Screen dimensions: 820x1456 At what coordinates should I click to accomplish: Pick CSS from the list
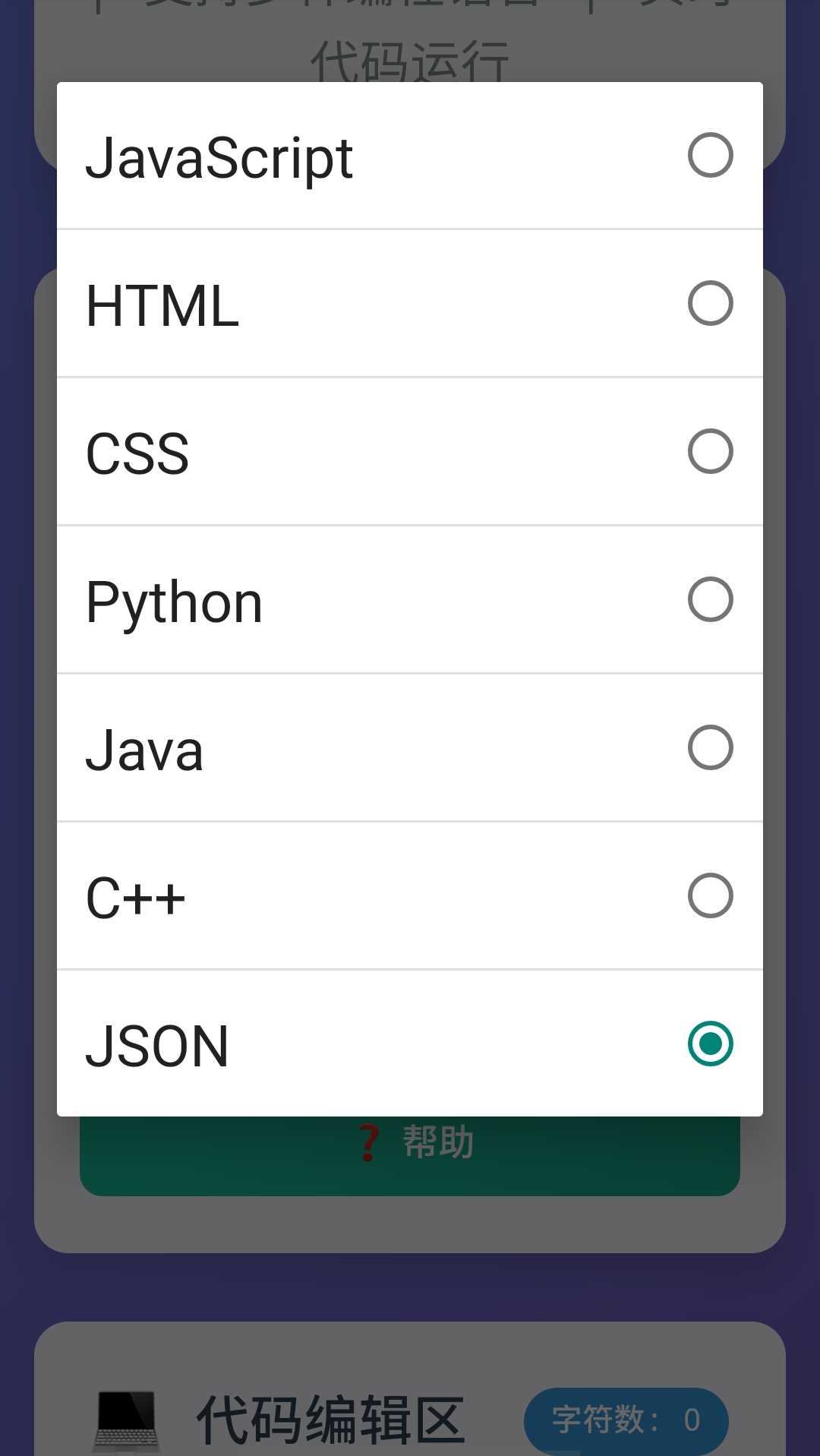(x=410, y=451)
